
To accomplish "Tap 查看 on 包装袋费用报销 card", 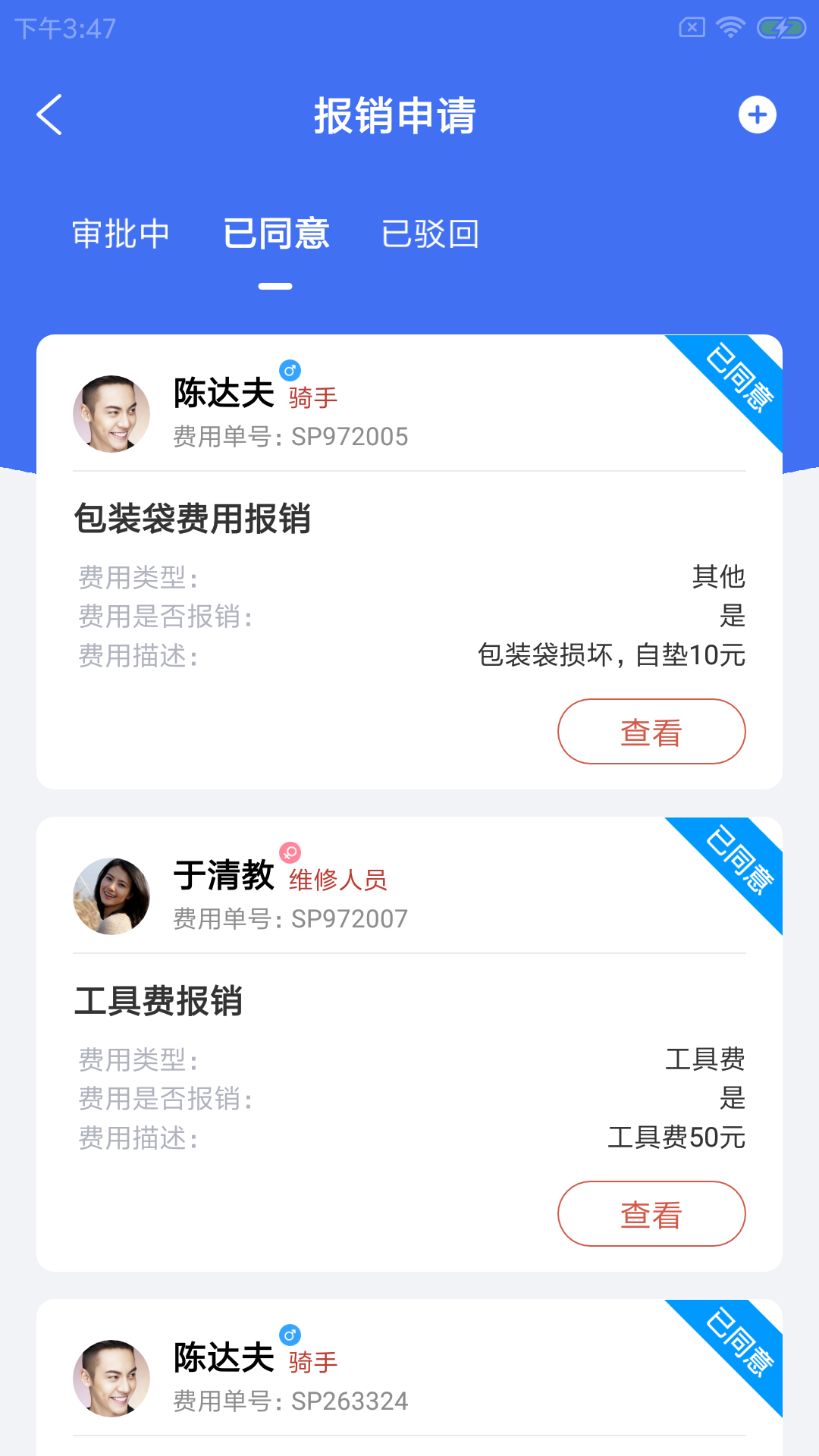I will pos(651,730).
